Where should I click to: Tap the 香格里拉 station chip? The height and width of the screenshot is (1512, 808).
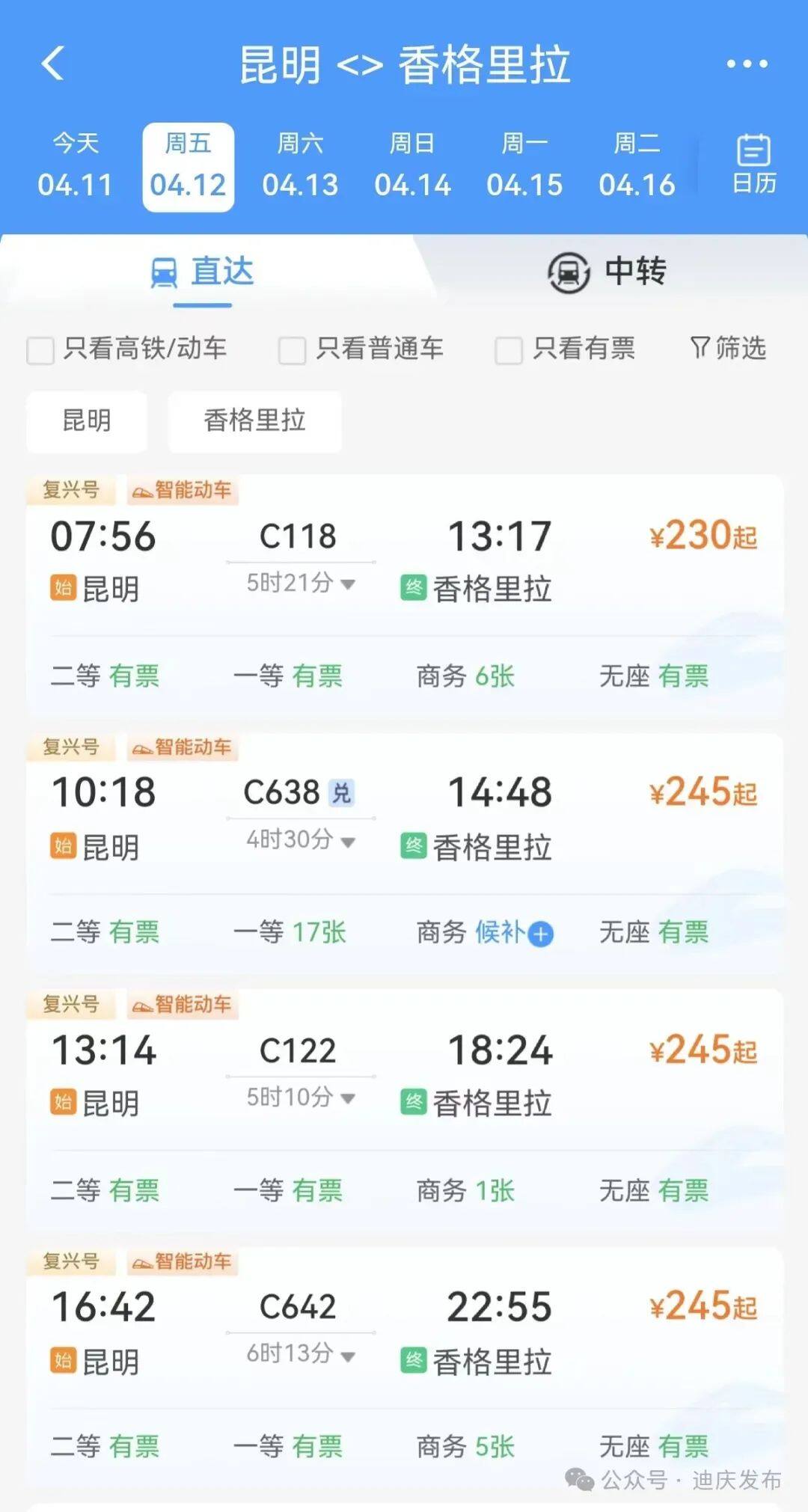tap(255, 421)
